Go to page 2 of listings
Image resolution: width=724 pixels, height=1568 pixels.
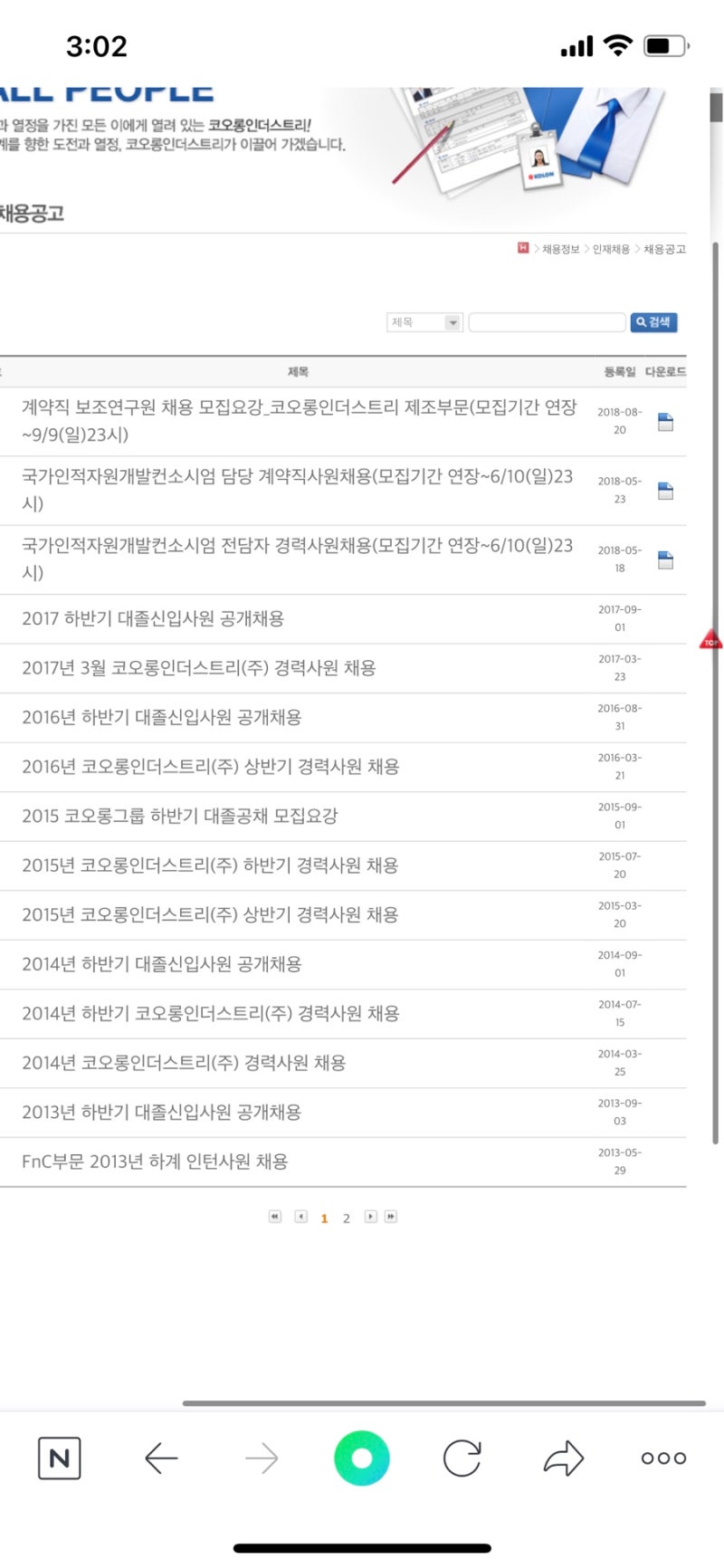pos(346,1219)
